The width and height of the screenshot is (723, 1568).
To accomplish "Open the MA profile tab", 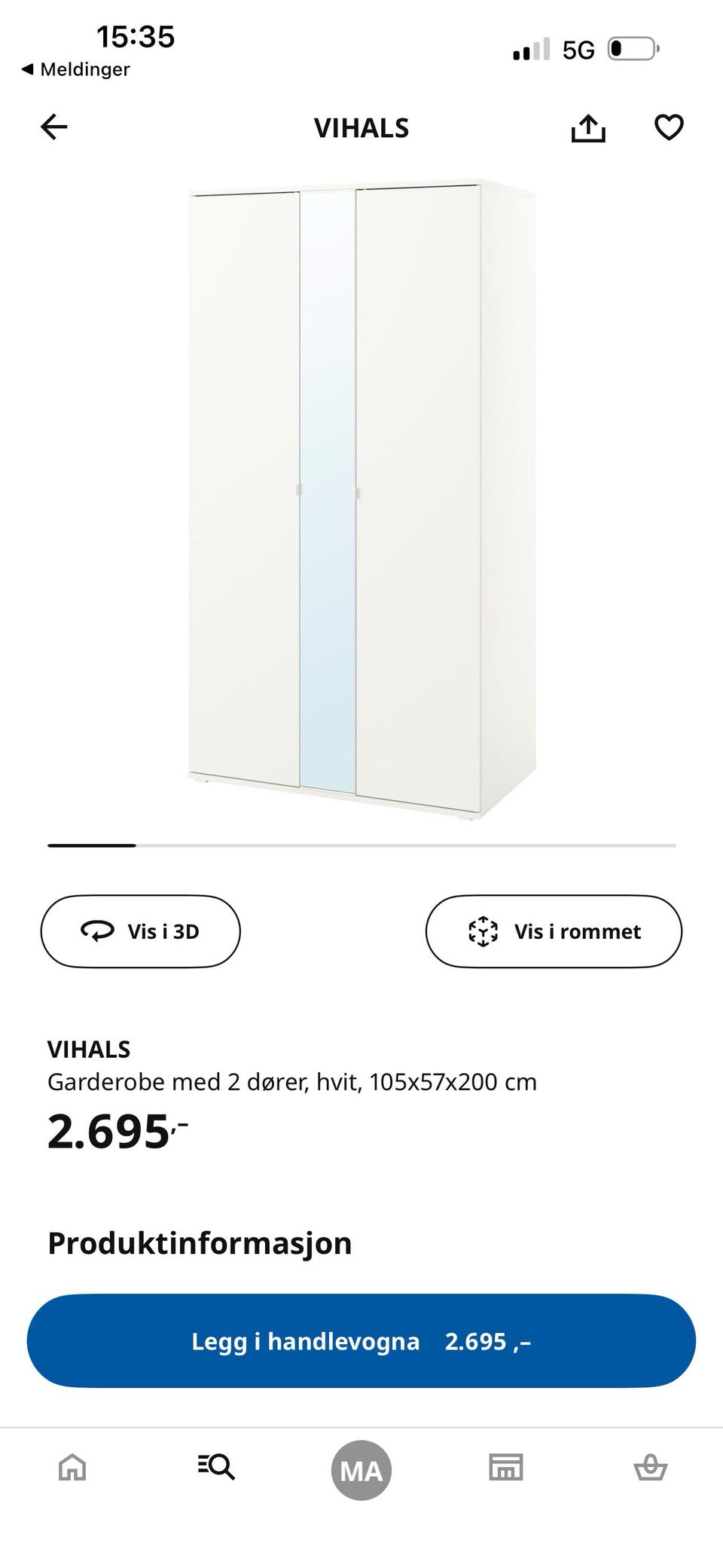I will [x=361, y=1470].
